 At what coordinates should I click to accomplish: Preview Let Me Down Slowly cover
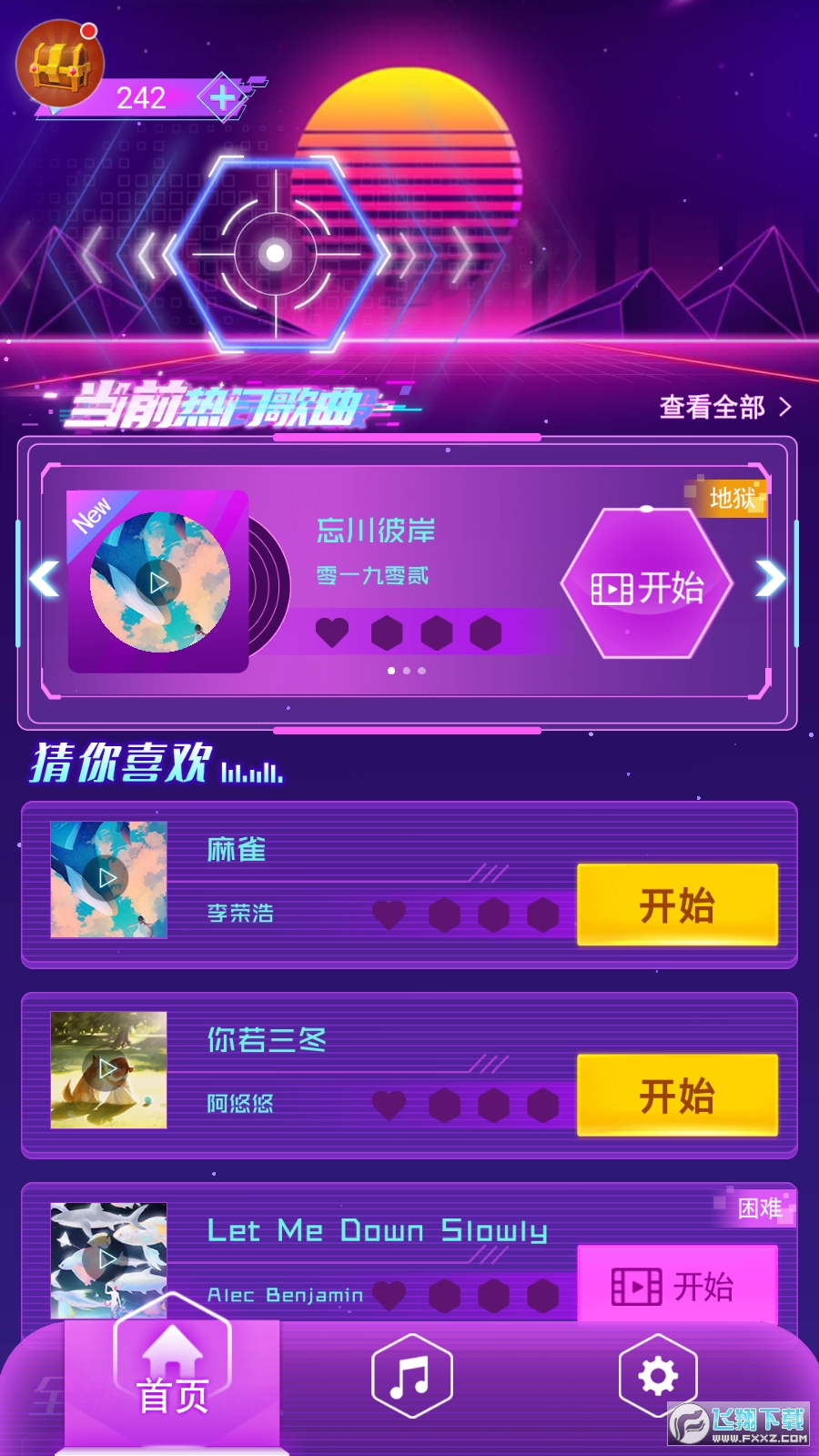click(x=108, y=1259)
